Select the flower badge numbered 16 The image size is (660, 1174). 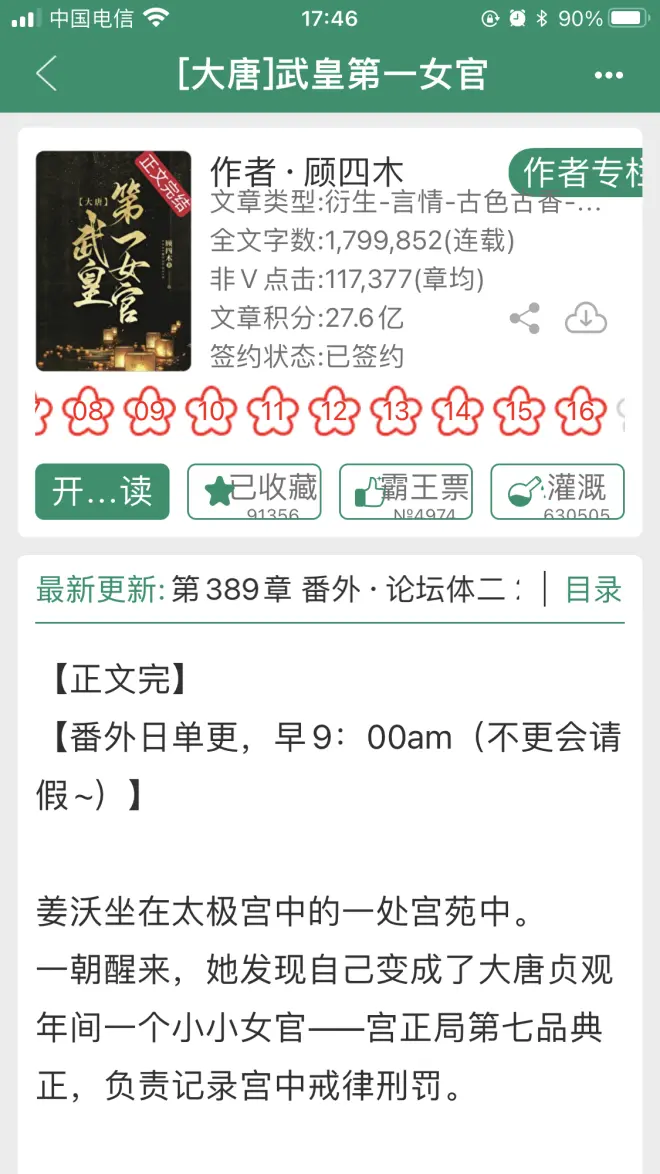[580, 410]
